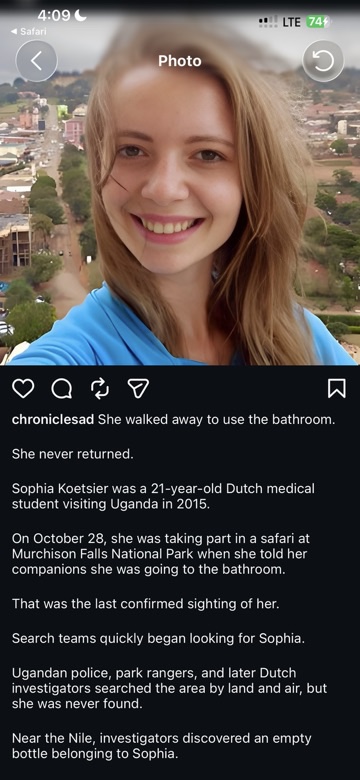Tap the circular reload button
This screenshot has height=780, width=360.
(323, 61)
